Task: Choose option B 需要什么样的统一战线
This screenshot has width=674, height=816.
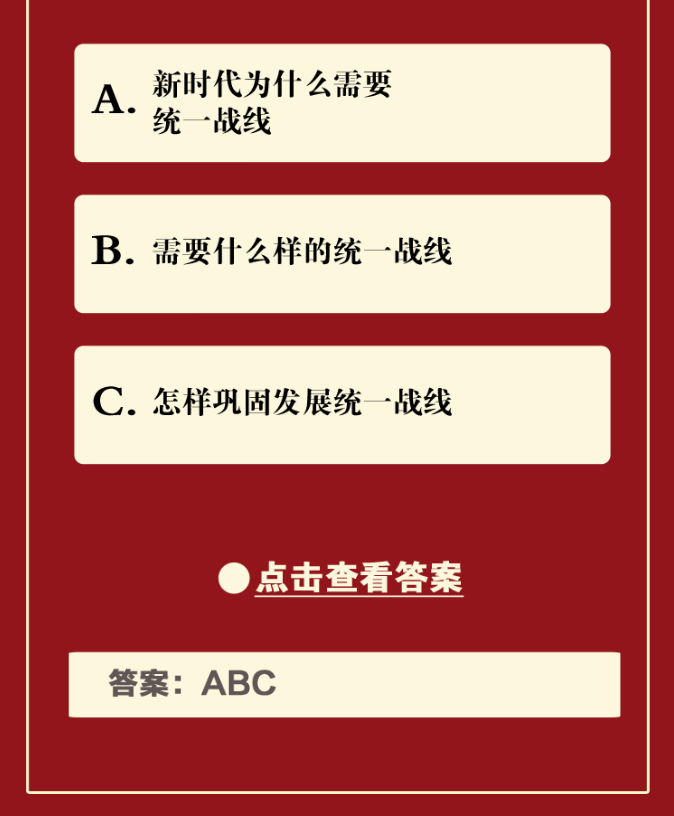Action: click(x=341, y=253)
